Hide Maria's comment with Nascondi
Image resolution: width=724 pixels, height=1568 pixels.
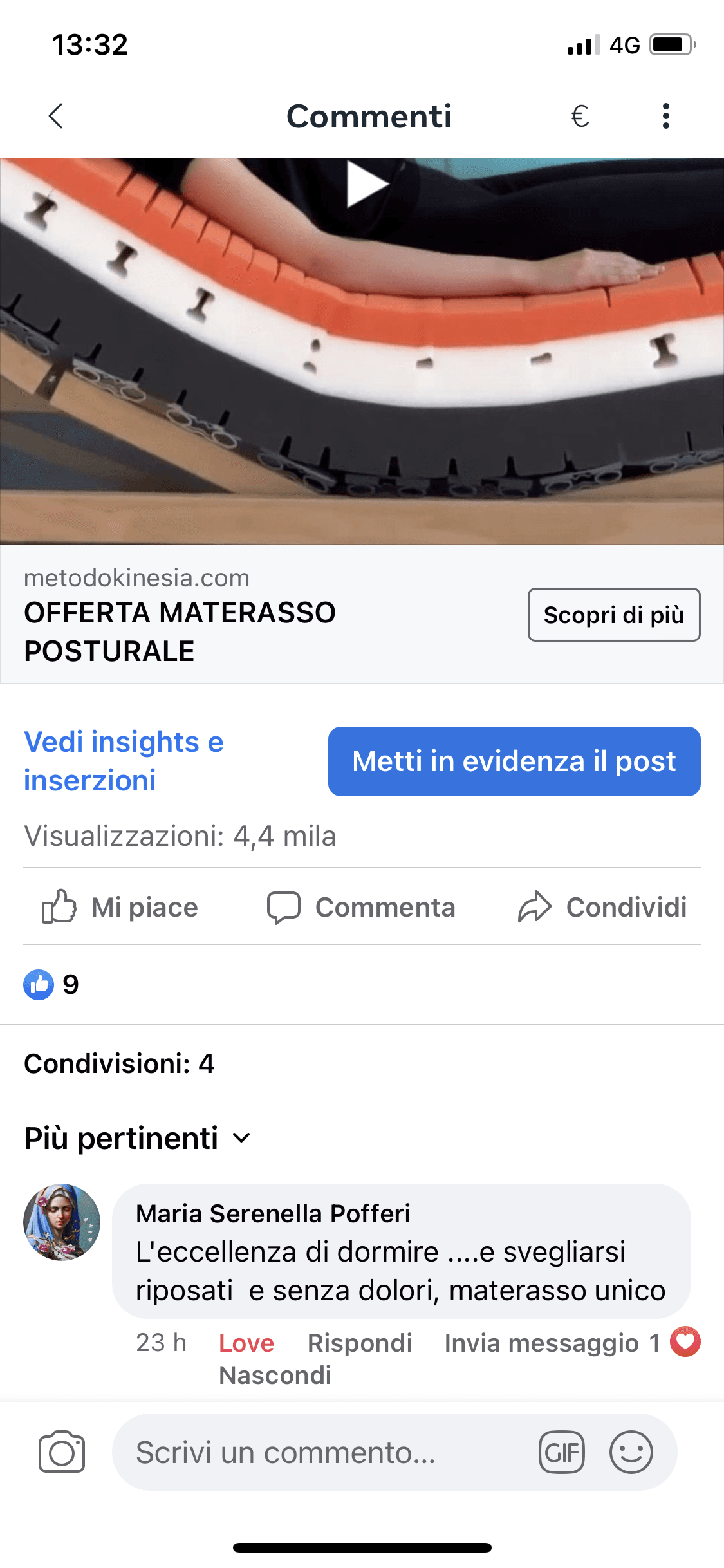pyautogui.click(x=275, y=1375)
